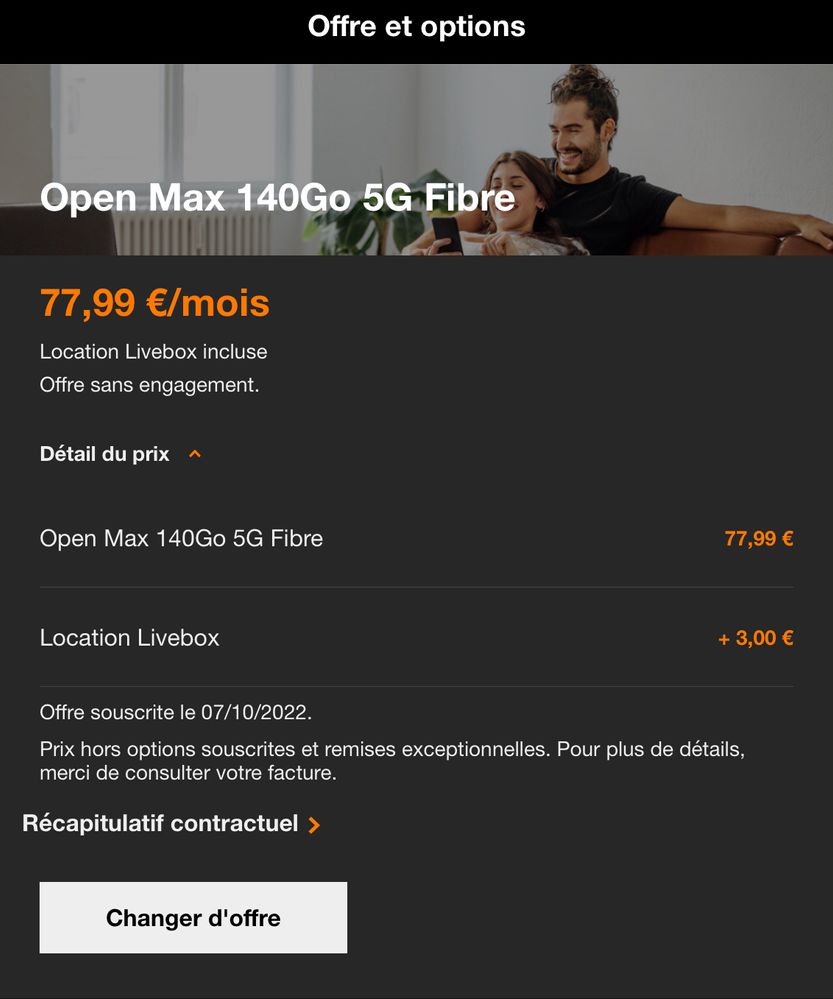
Task: Tap the Changer d'offre button
Action: [193, 917]
